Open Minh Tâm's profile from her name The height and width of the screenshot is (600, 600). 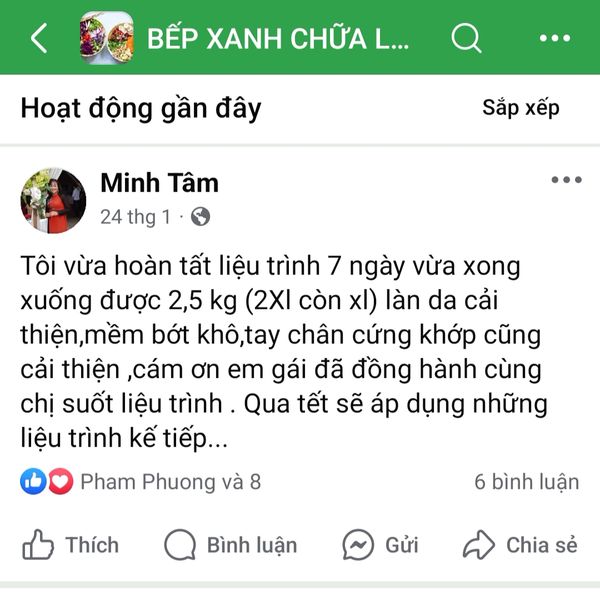(159, 183)
